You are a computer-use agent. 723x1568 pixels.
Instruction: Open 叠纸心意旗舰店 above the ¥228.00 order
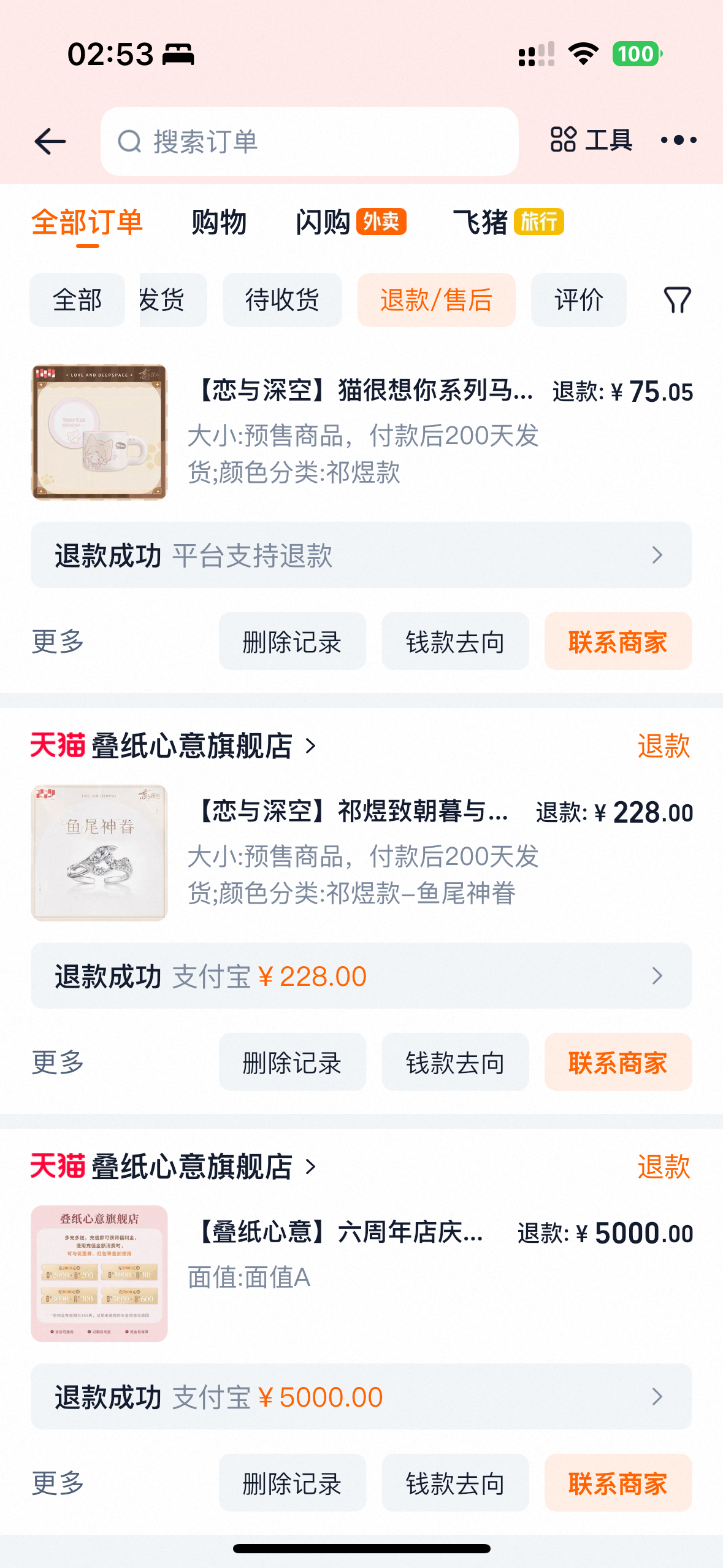tap(191, 746)
